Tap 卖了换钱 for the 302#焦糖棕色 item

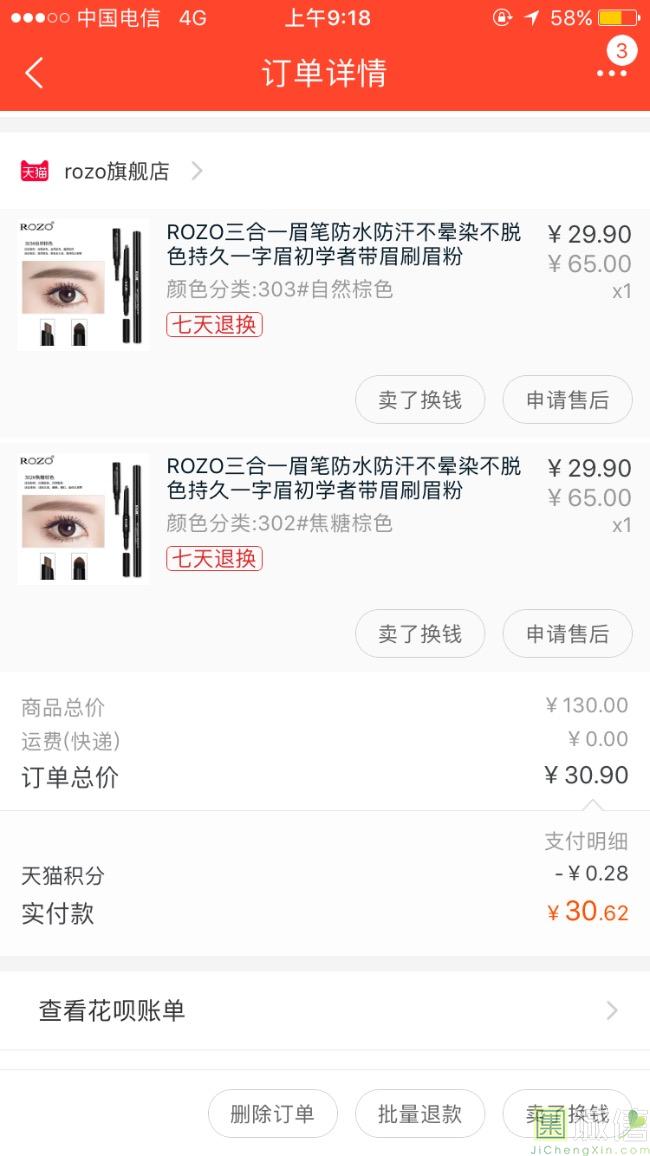pyautogui.click(x=420, y=634)
